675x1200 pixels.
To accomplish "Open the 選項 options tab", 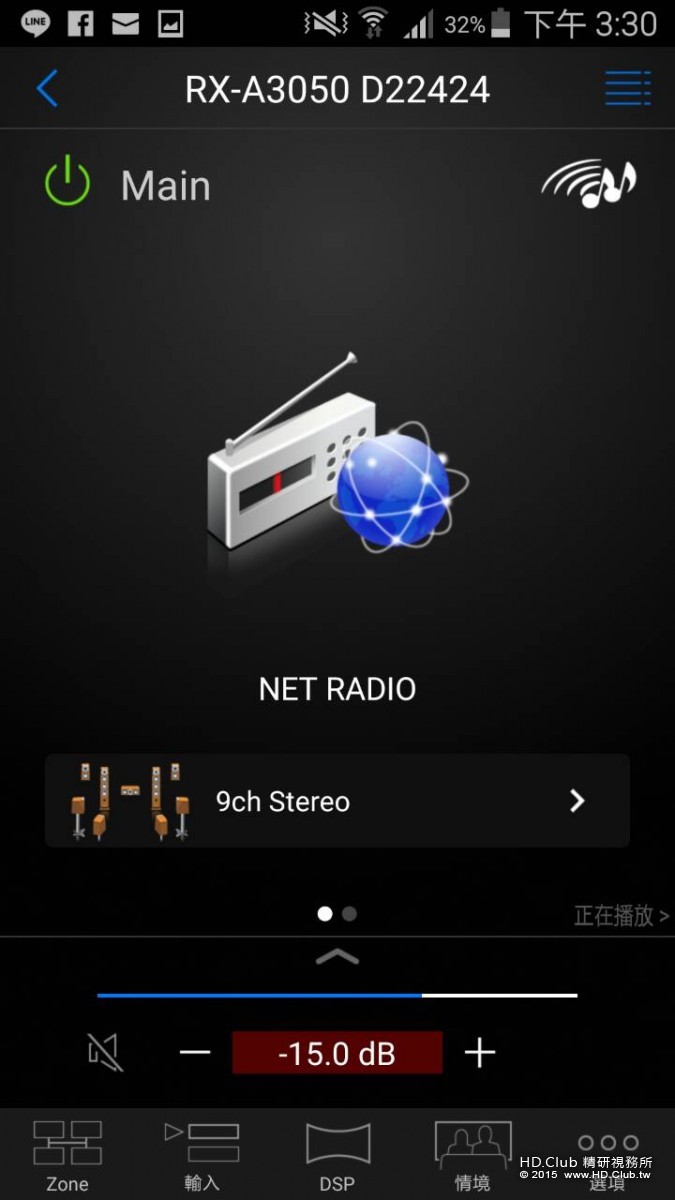I will point(607,1155).
